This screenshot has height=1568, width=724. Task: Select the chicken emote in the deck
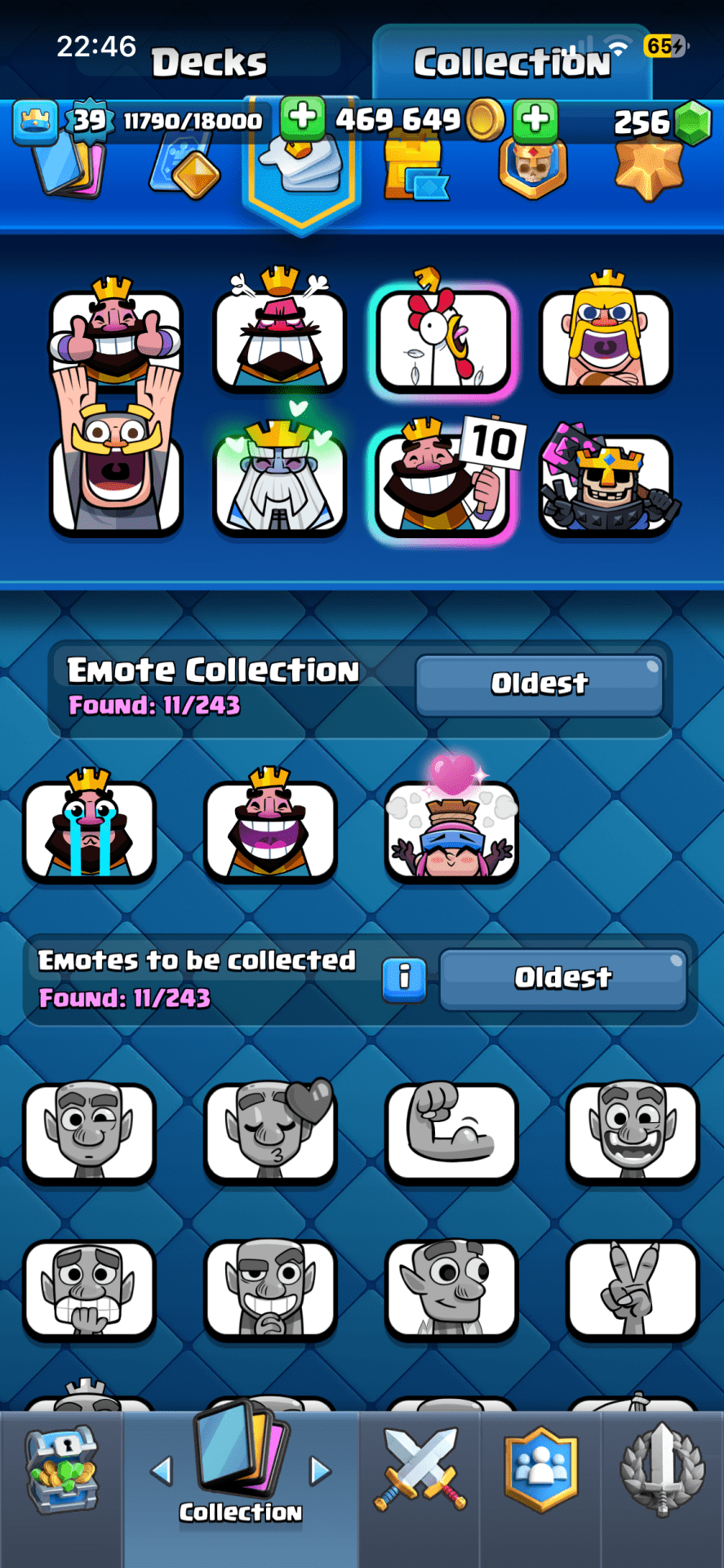[442, 337]
